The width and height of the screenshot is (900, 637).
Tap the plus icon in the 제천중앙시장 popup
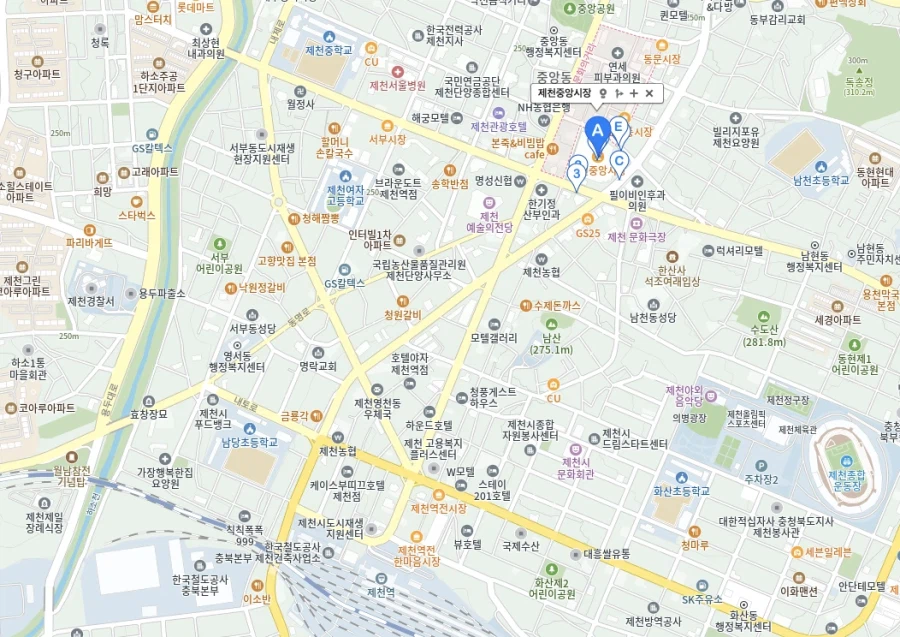pyautogui.click(x=634, y=93)
